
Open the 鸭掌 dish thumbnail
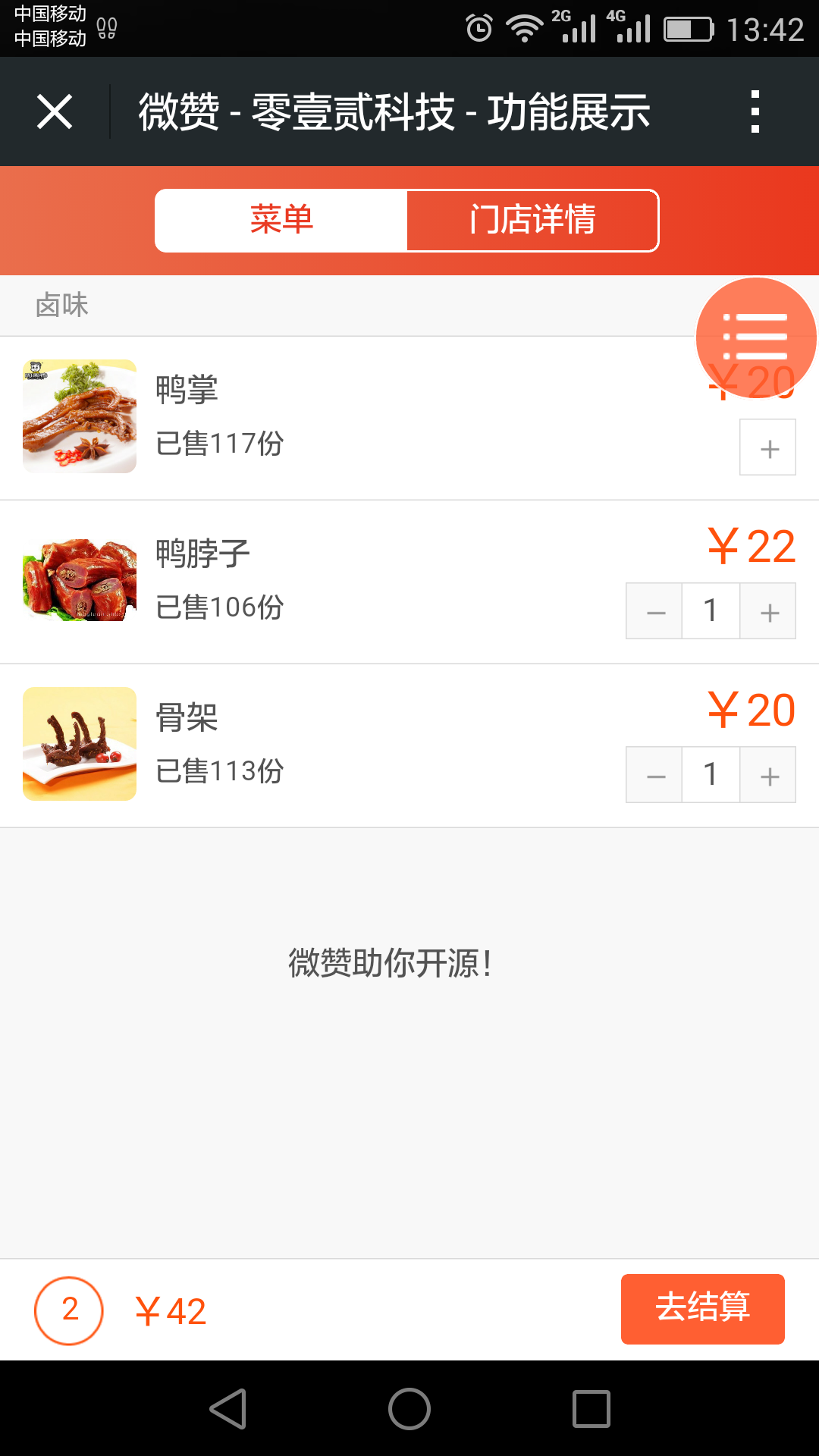[80, 416]
